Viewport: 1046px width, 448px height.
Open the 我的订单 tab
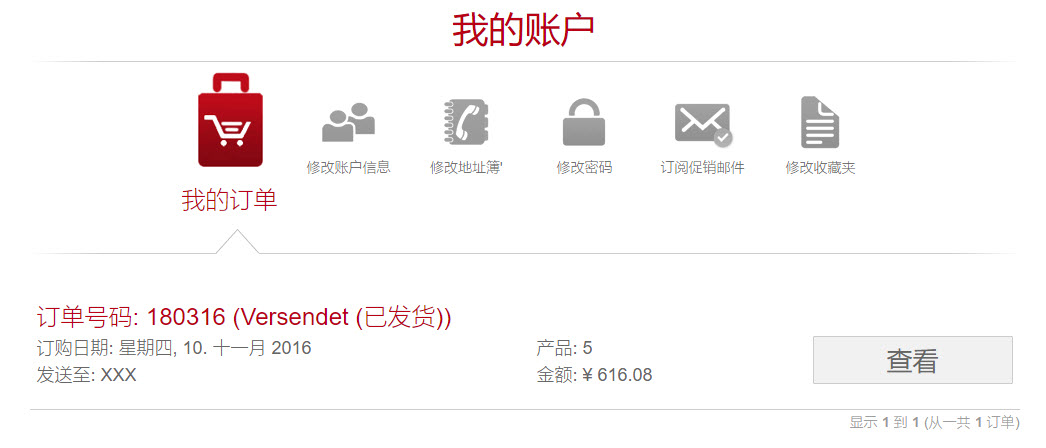point(230,142)
